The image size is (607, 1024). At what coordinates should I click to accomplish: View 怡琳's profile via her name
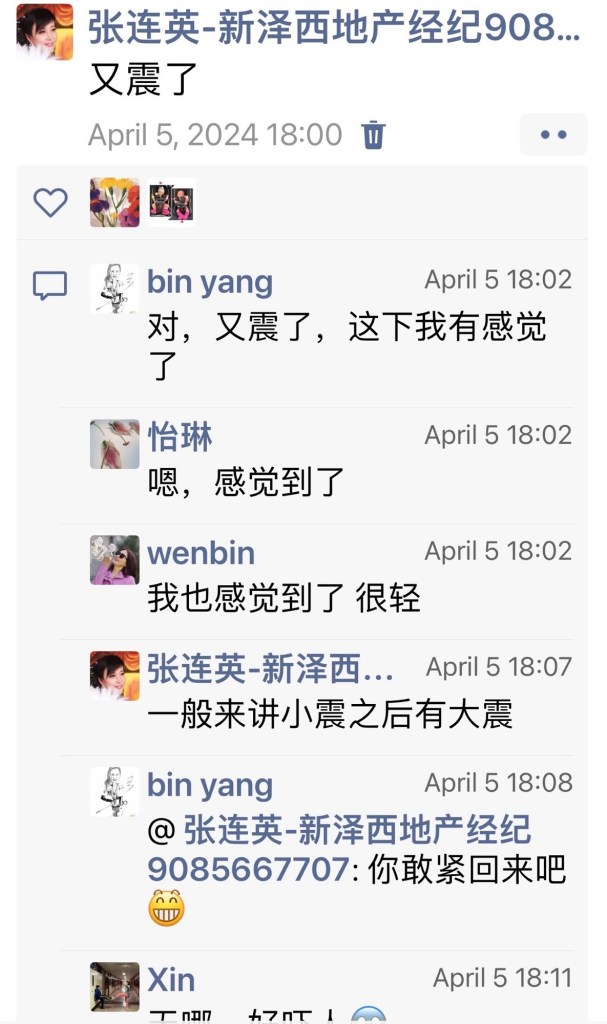pos(180,437)
